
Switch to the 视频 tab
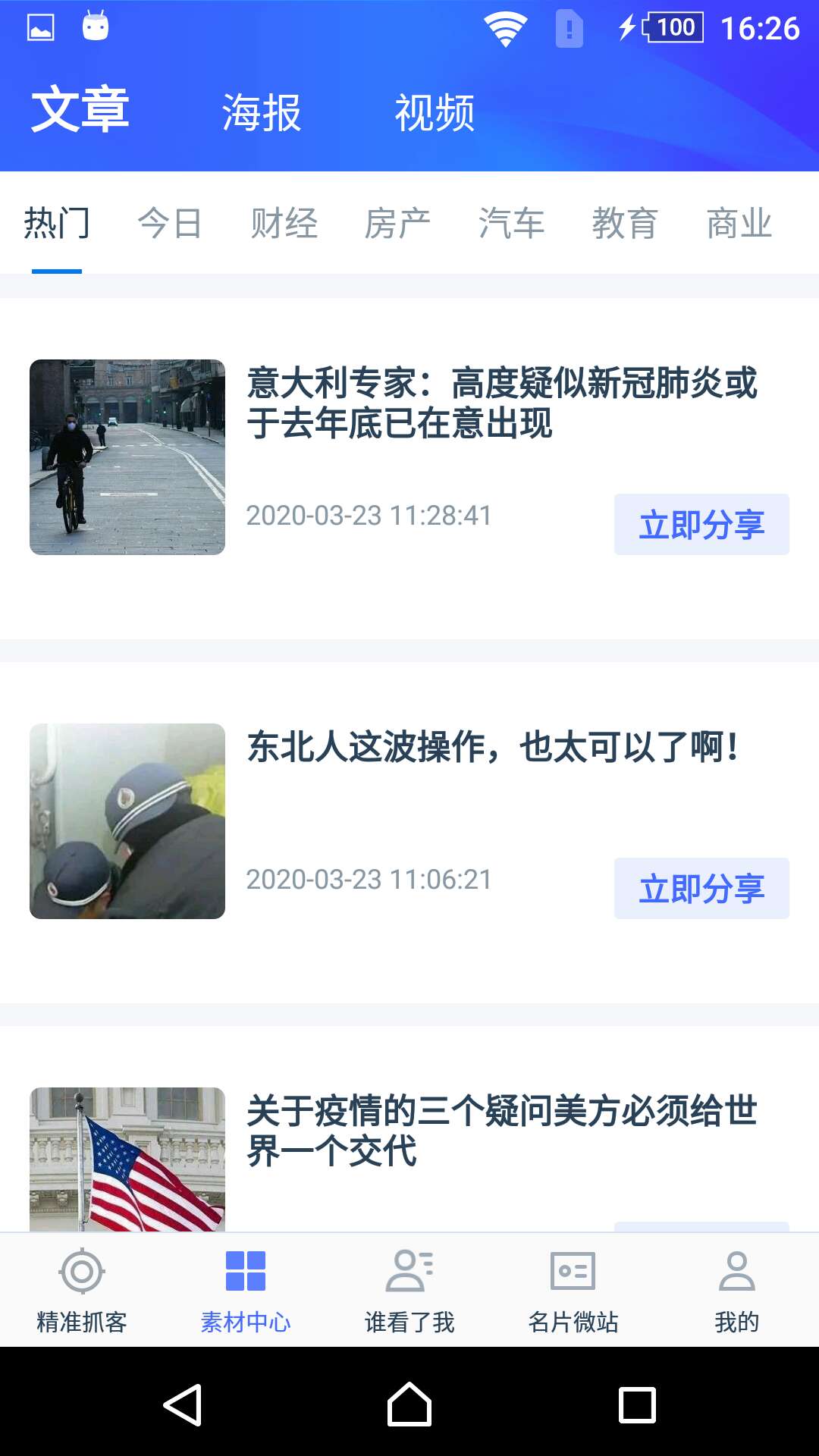click(435, 113)
